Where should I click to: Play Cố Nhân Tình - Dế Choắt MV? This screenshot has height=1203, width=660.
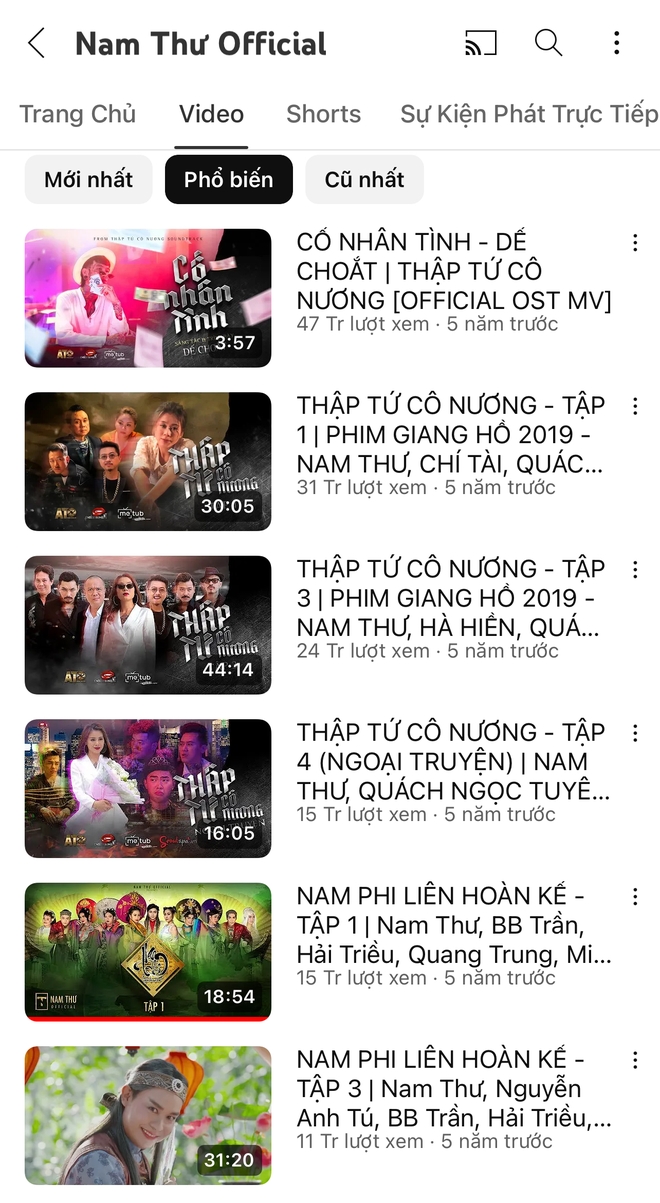pos(148,298)
